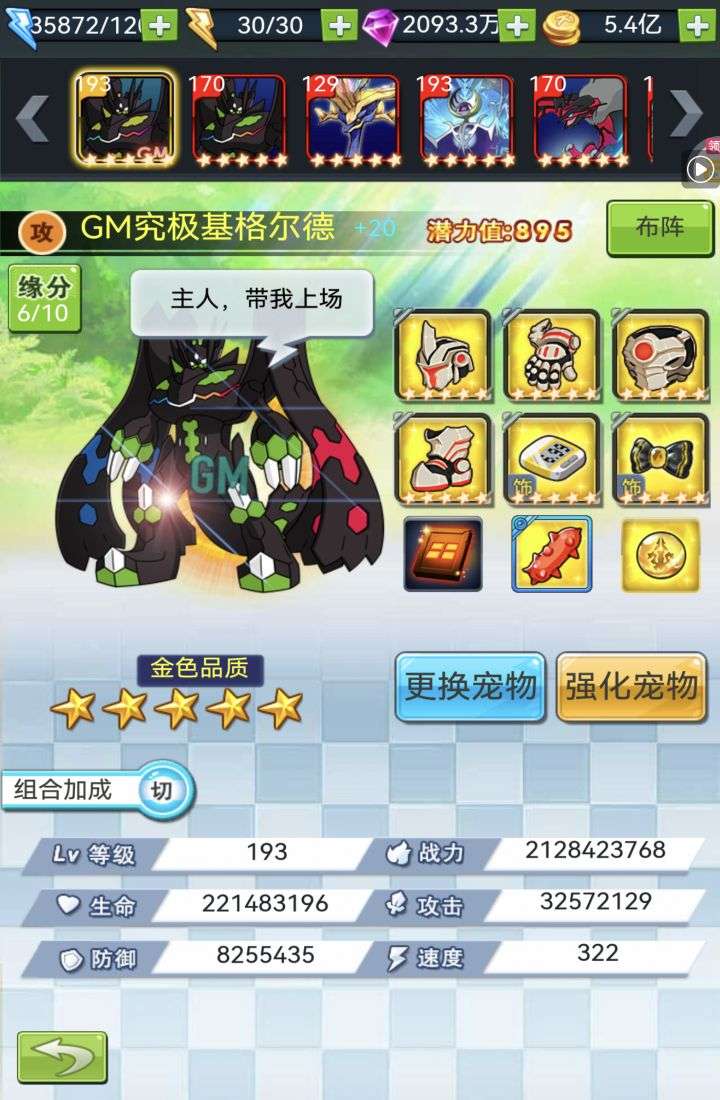Viewport: 720px width, 1100px height.
Task: Tap 更换宠物 to change pet
Action: tap(470, 687)
